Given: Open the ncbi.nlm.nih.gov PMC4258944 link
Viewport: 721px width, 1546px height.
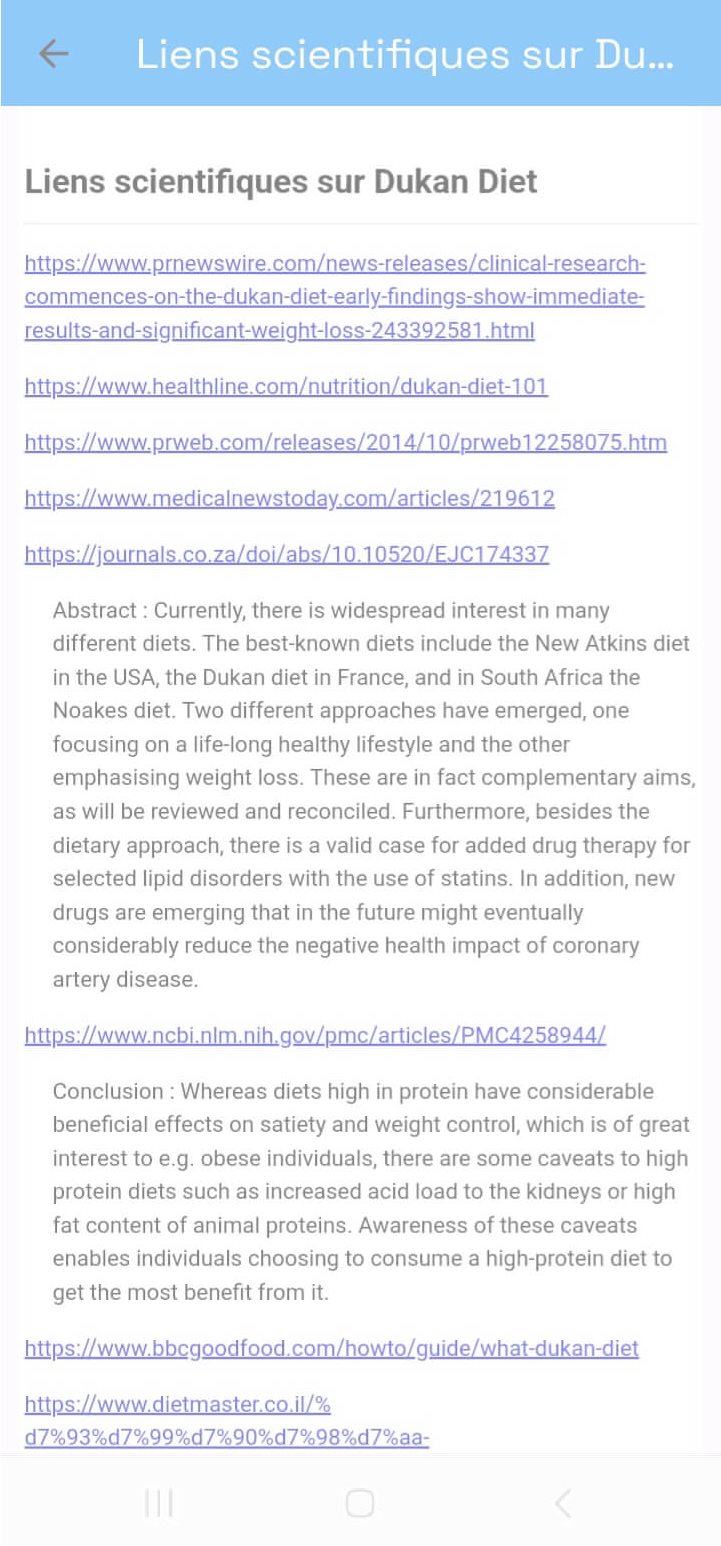Looking at the screenshot, I should pyautogui.click(x=315, y=1035).
